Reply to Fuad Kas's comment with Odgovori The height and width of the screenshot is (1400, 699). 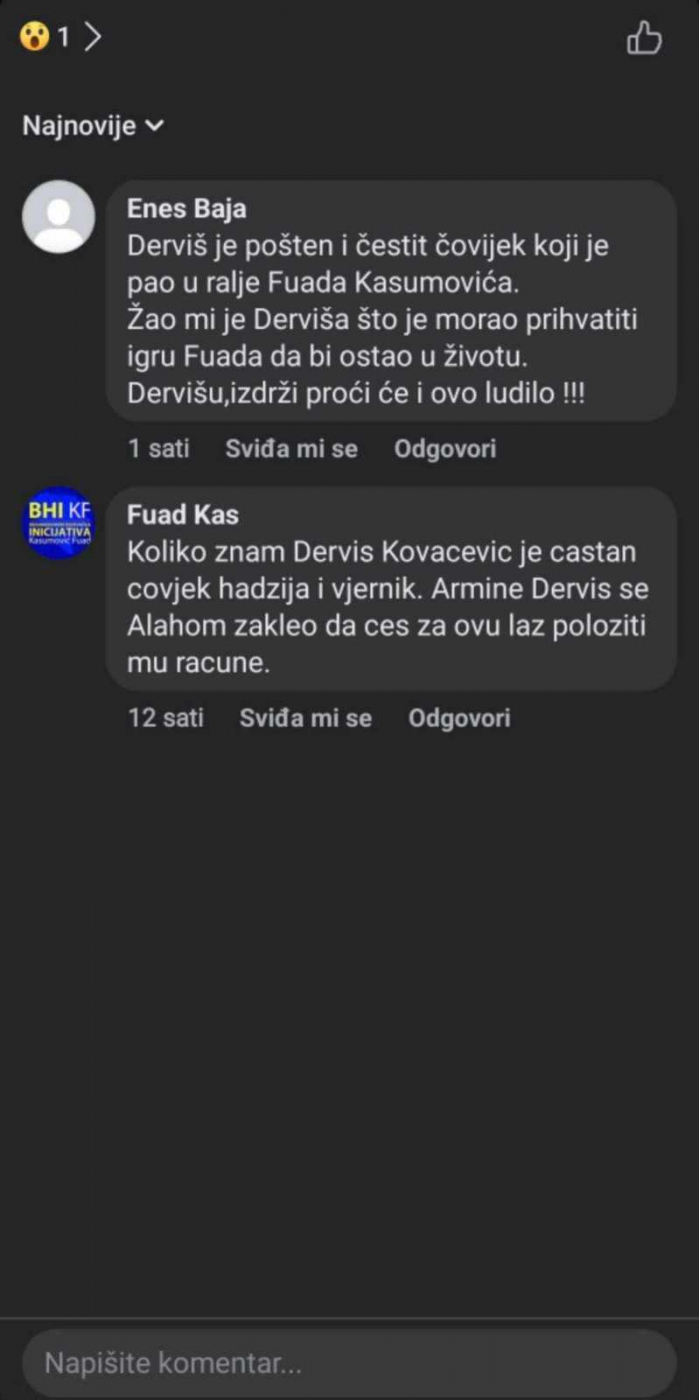click(x=459, y=718)
